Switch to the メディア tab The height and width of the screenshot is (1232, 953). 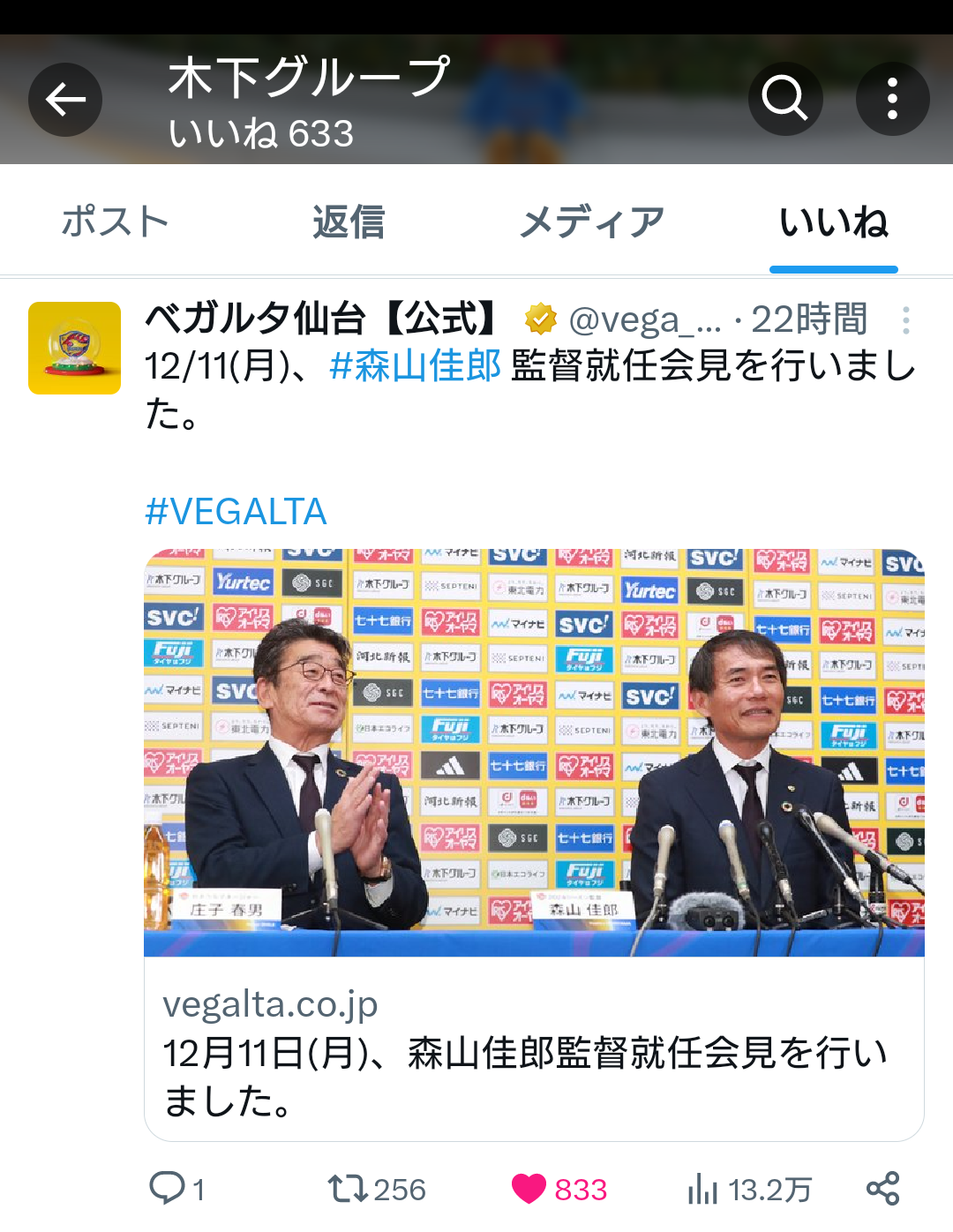point(591,222)
